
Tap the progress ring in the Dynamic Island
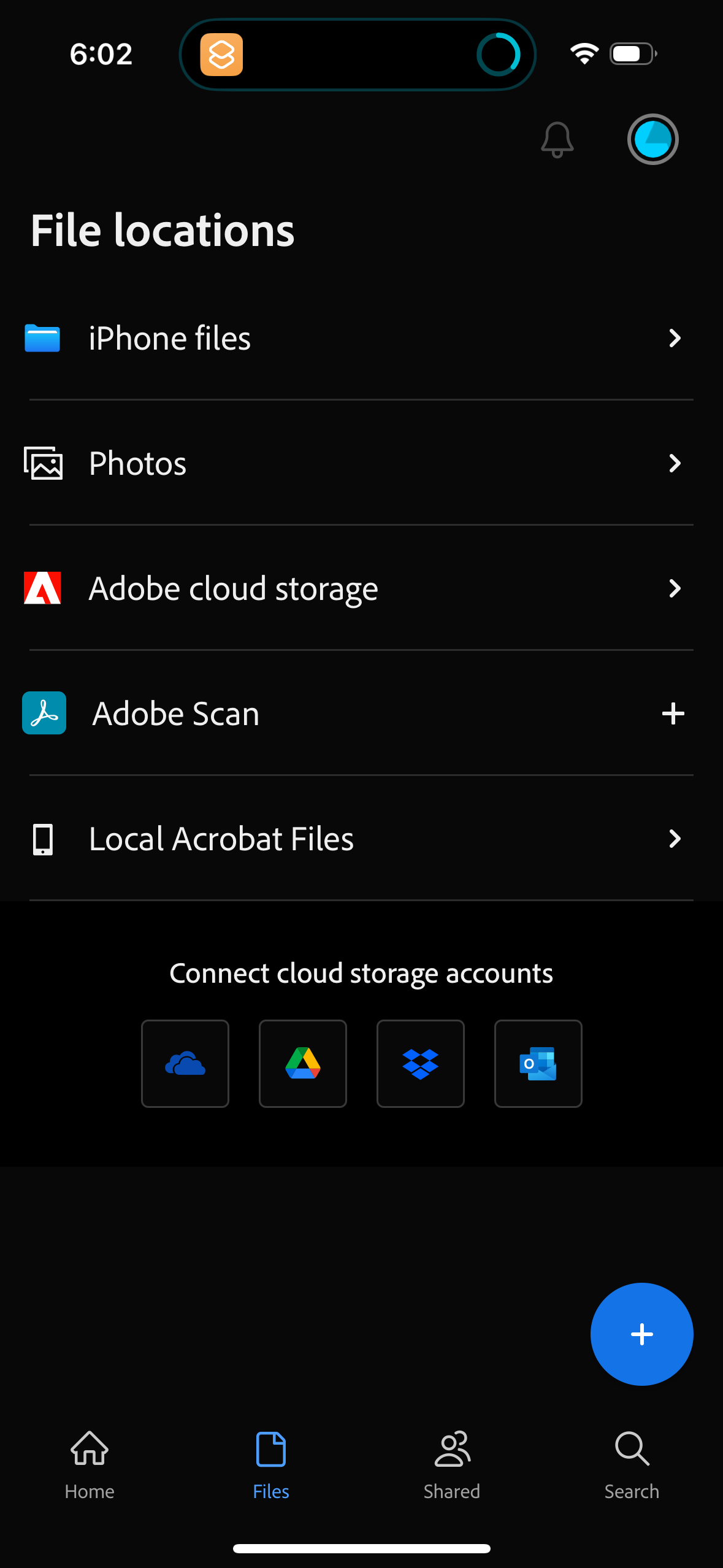pos(501,54)
